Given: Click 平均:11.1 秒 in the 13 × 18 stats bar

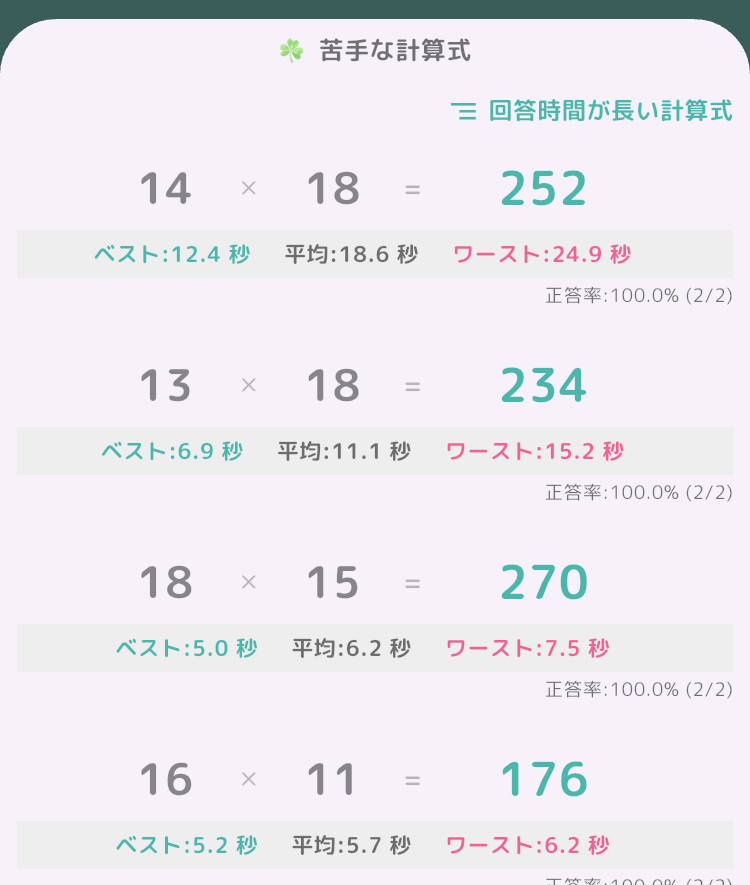Looking at the screenshot, I should (x=345, y=451).
